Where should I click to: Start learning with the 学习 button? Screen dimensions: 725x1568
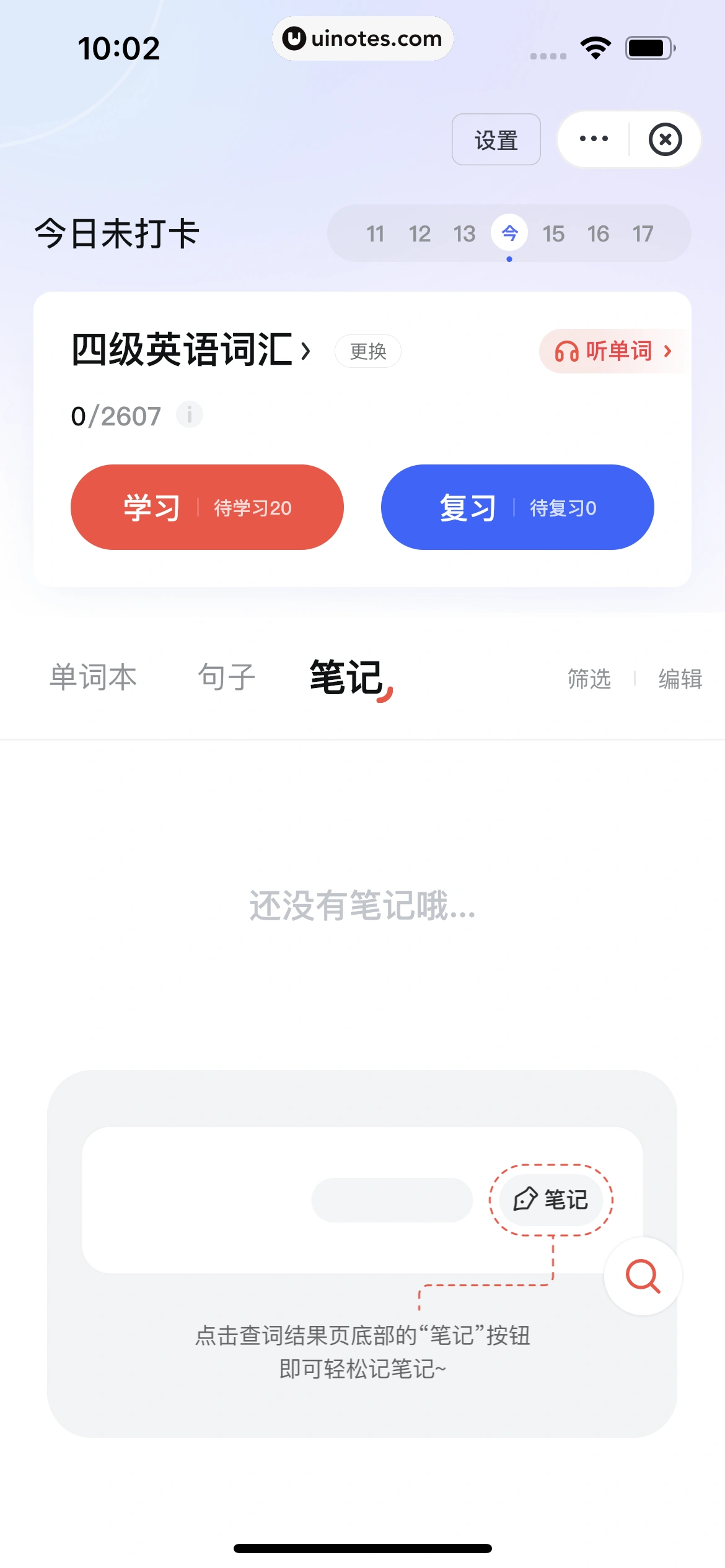tap(207, 507)
